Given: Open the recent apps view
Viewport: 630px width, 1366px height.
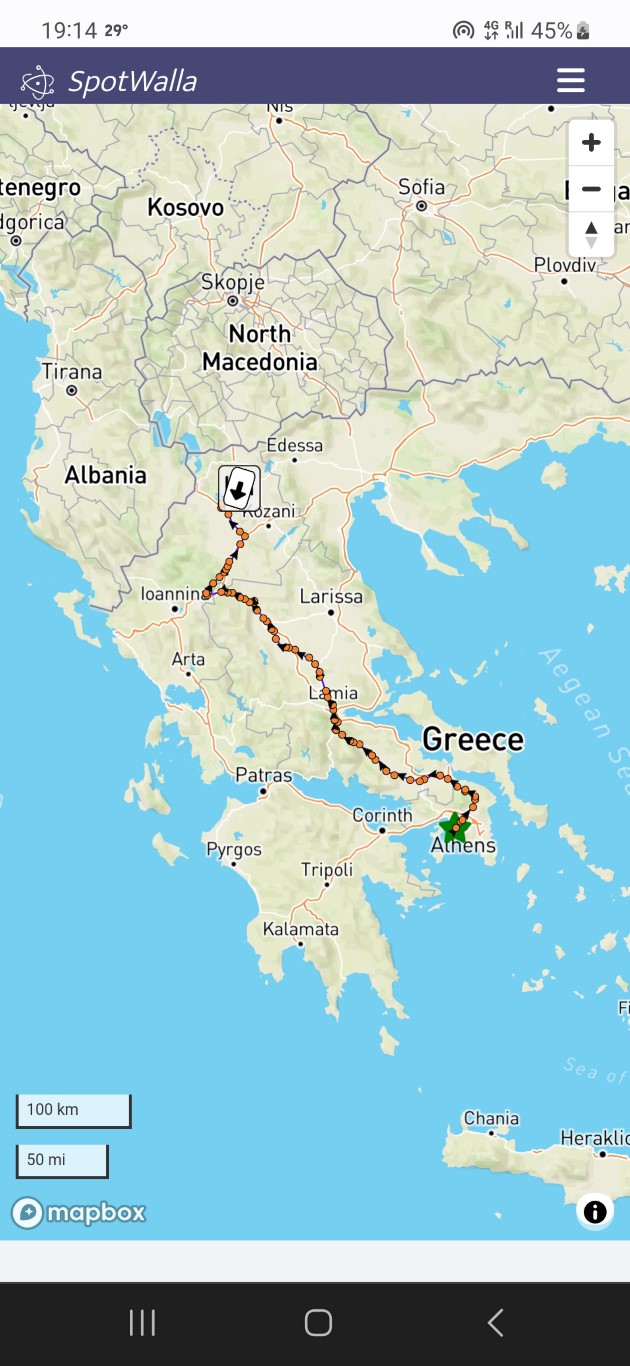Looking at the screenshot, I should [x=142, y=1323].
